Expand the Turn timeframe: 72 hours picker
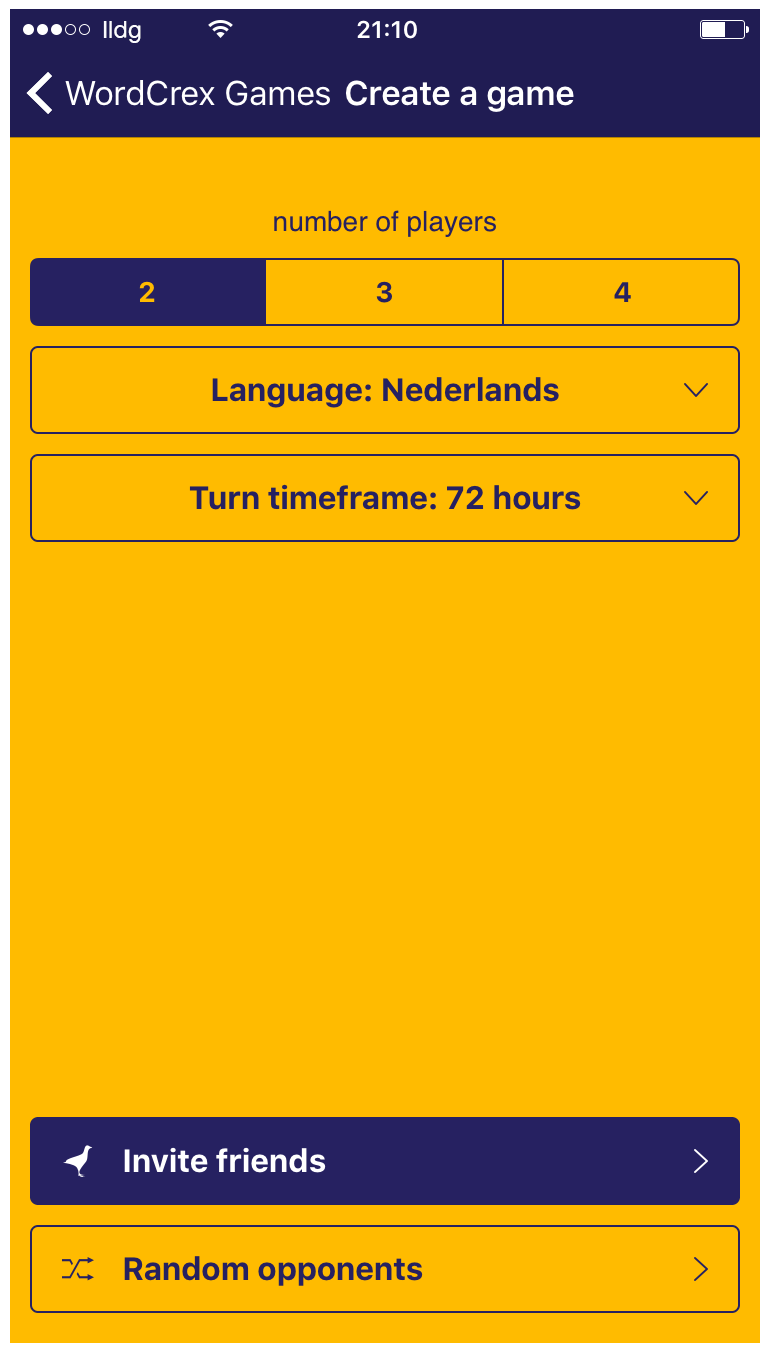Image resolution: width=770 pixels, height=1353 pixels. coord(385,498)
